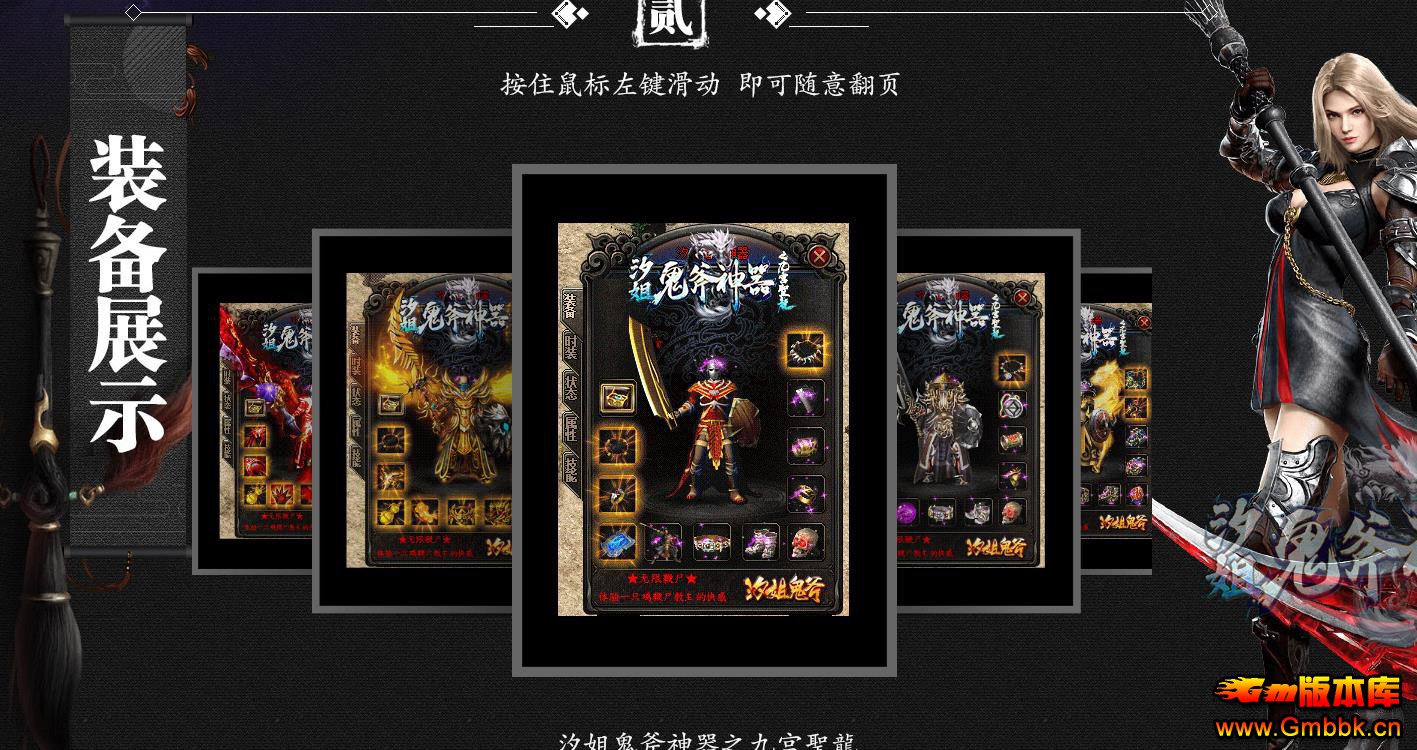The height and width of the screenshot is (750, 1417).
Task: Open the centered red warrior equipment card
Action: click(703, 420)
